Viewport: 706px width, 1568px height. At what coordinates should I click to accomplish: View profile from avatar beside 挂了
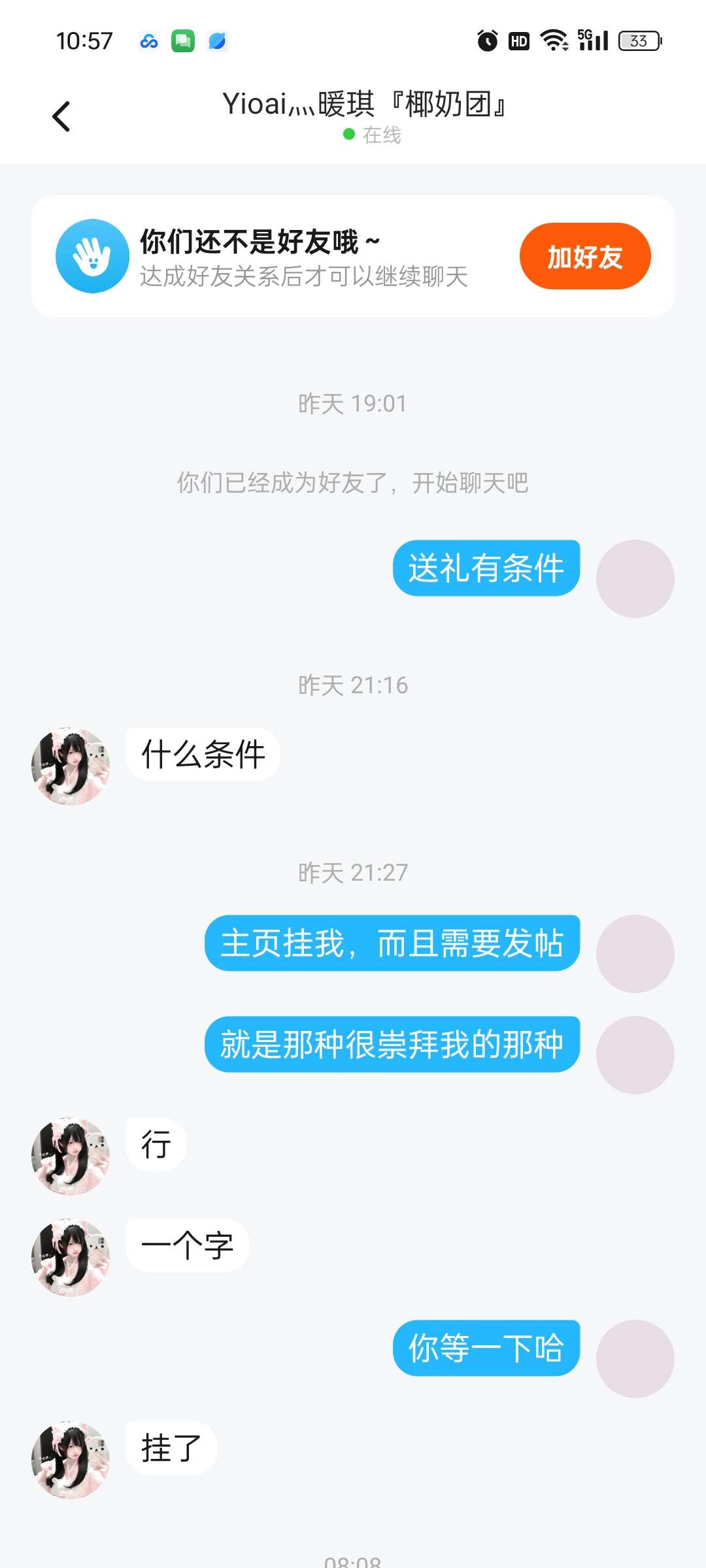(x=71, y=1460)
